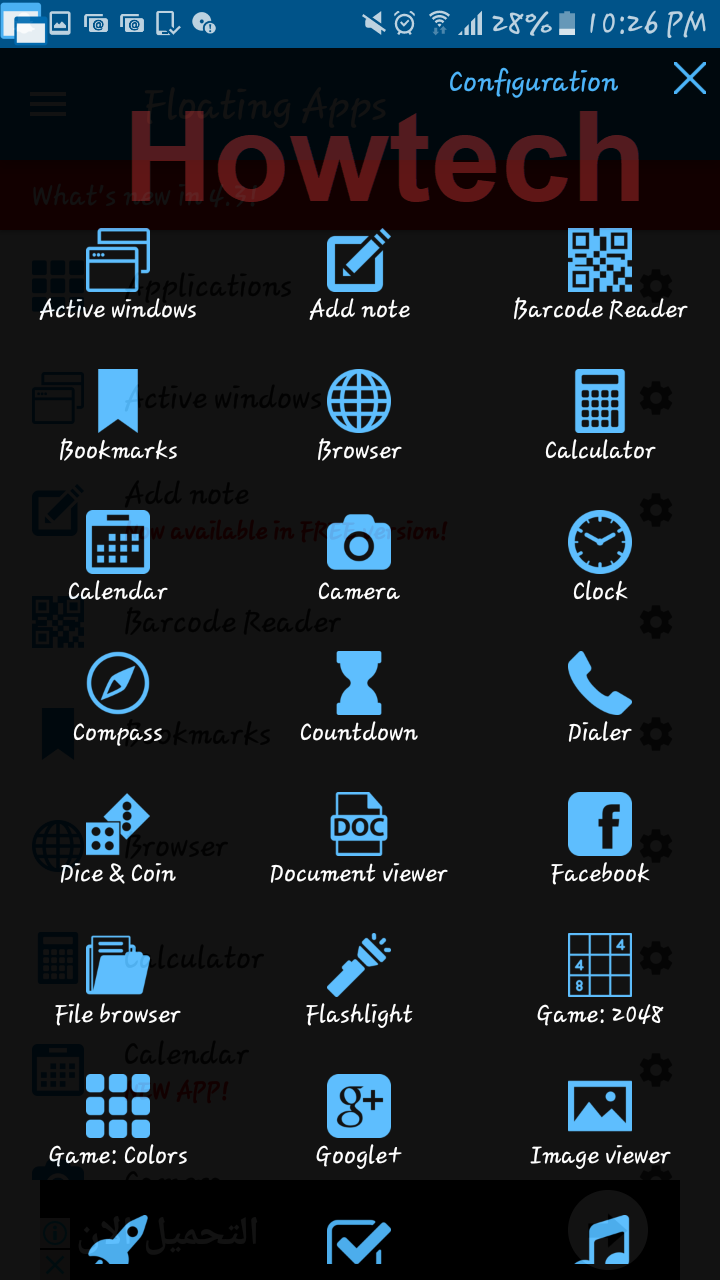Launch the Active windows app
The height and width of the screenshot is (1280, 720).
coord(118,274)
